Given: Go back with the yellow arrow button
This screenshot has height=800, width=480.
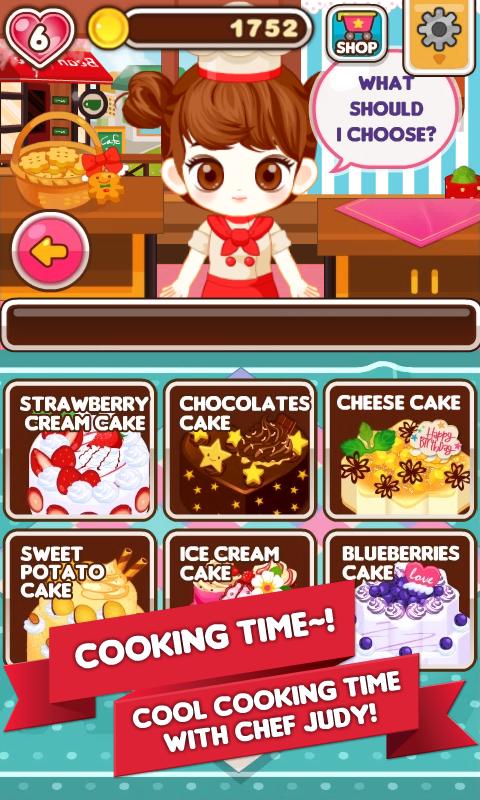Looking at the screenshot, I should coord(50,251).
